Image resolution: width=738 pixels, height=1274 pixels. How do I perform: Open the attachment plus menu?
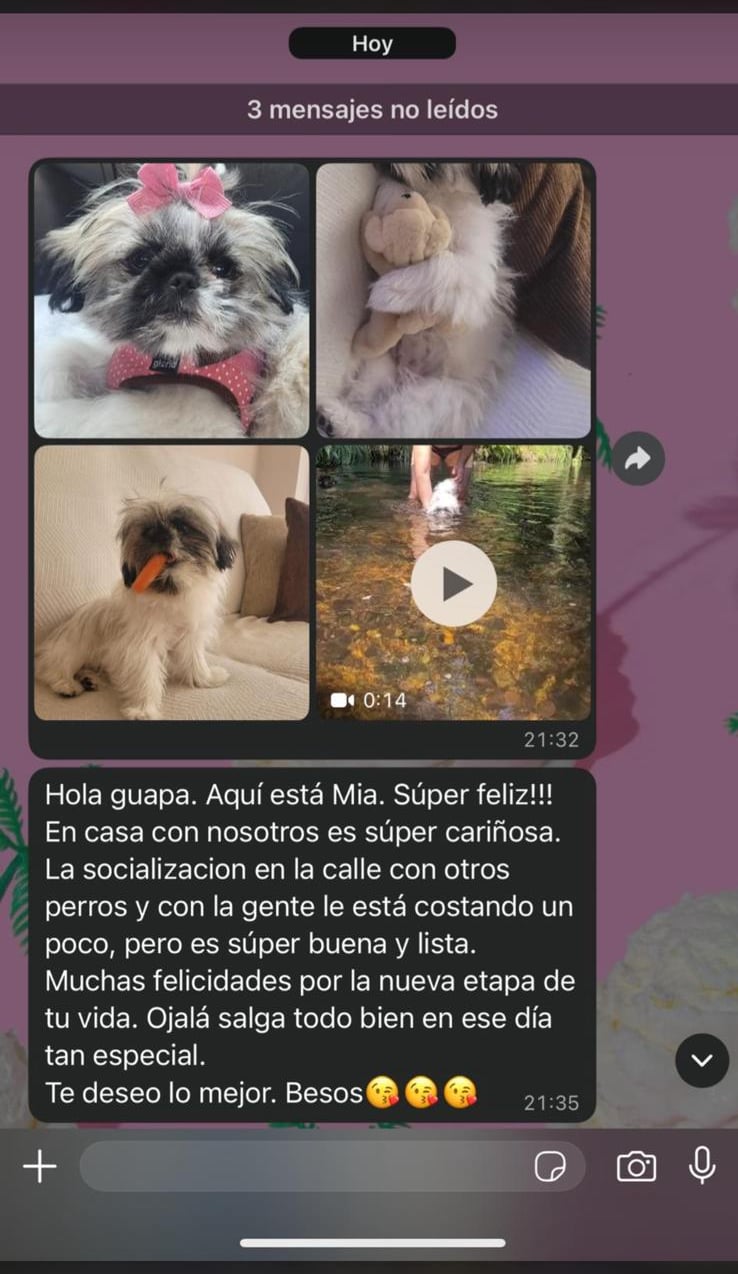coord(40,1166)
